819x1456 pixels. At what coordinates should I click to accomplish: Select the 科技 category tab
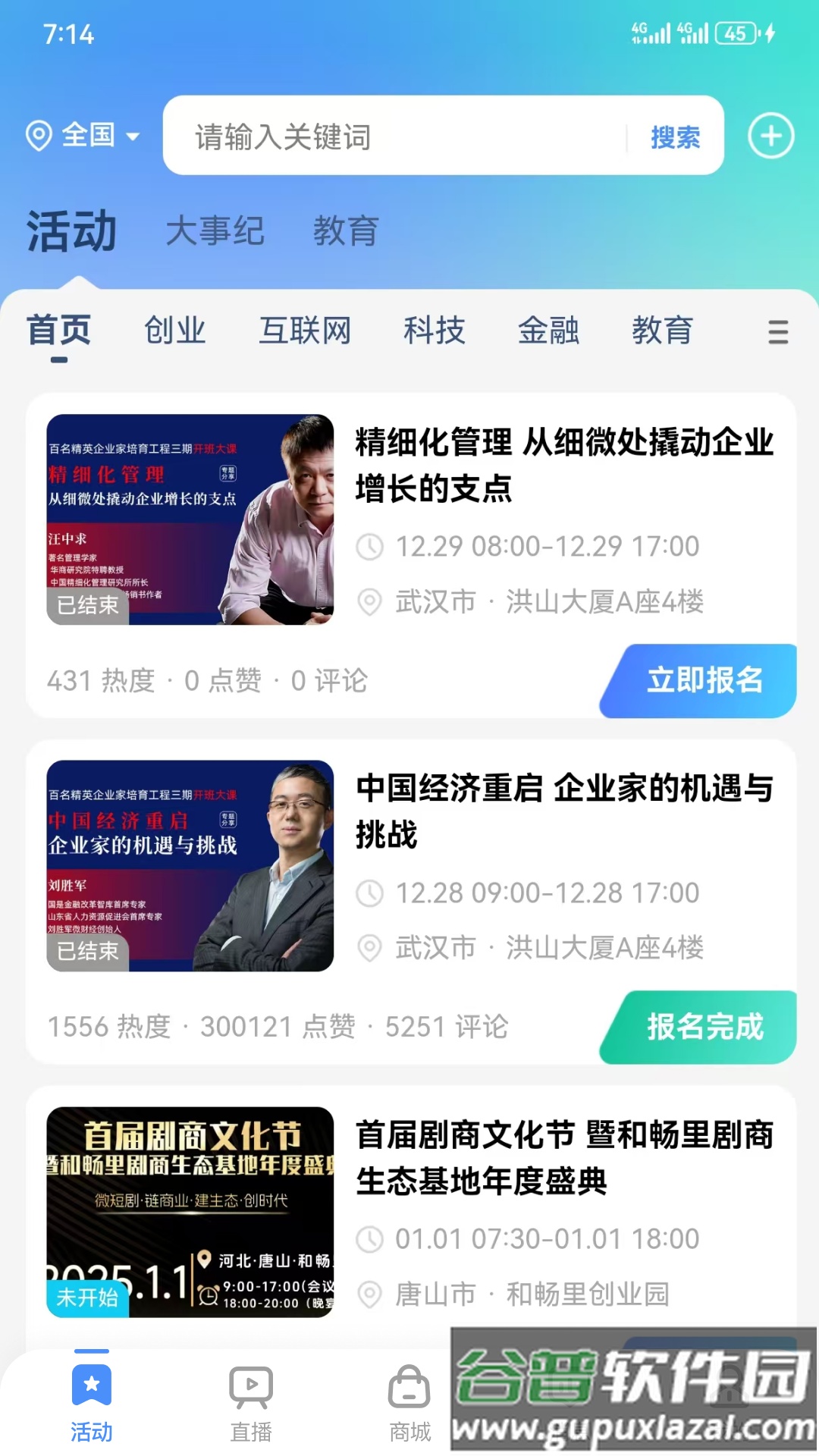(x=436, y=331)
